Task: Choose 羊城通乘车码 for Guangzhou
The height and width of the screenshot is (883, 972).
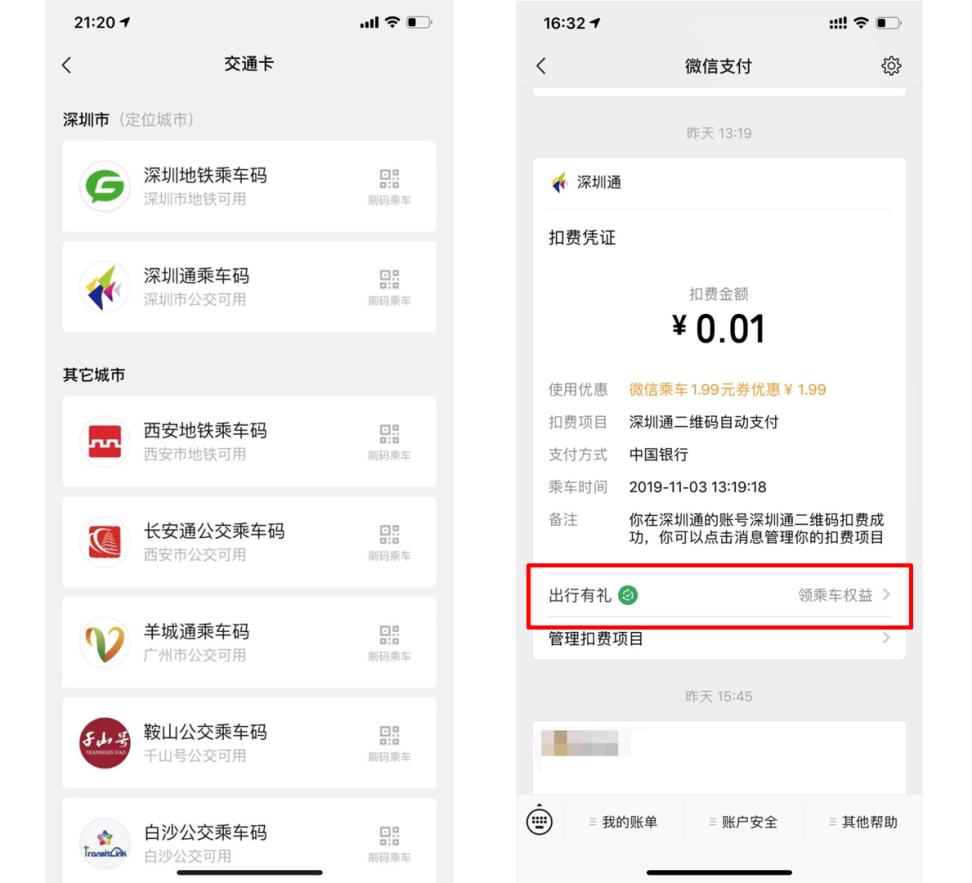Action: click(x=248, y=643)
